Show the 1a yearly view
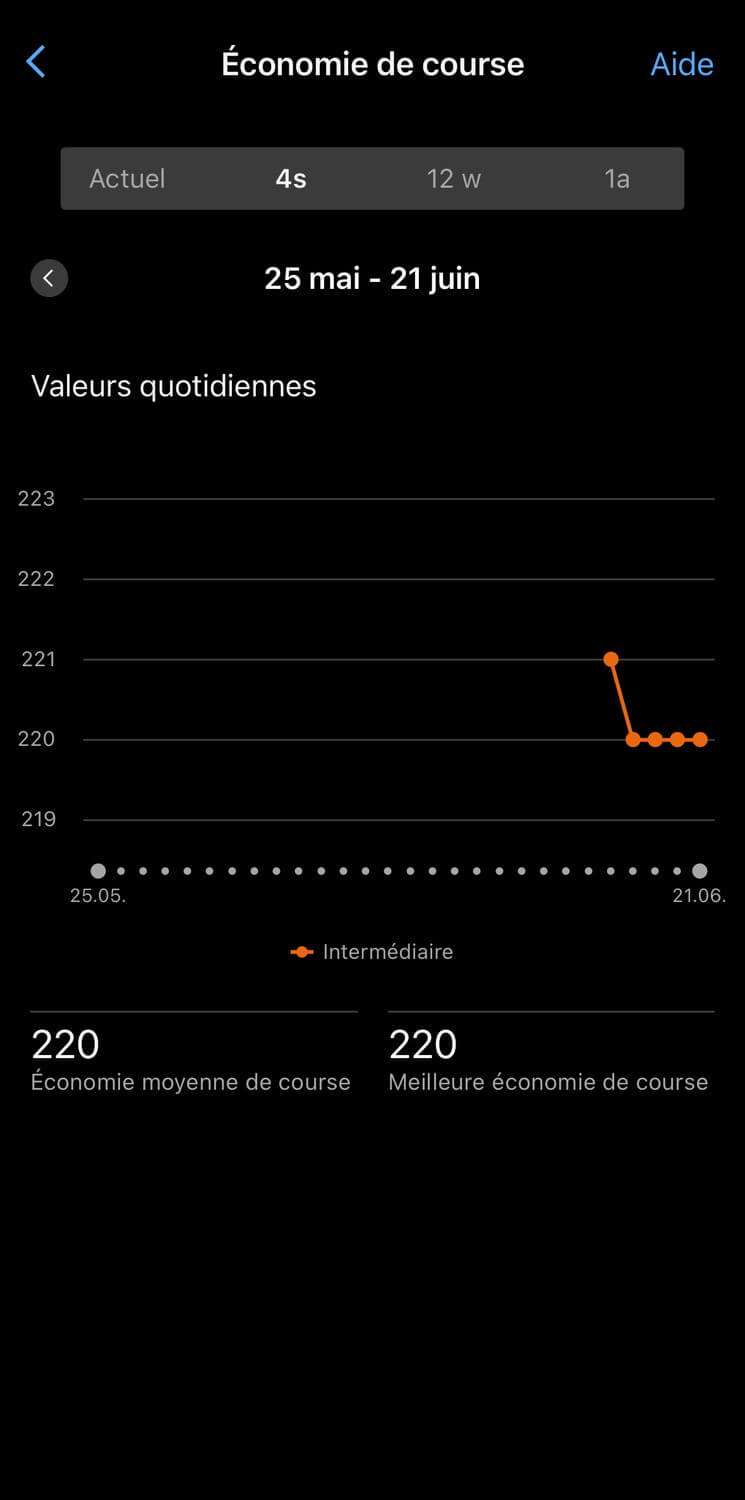 point(617,179)
